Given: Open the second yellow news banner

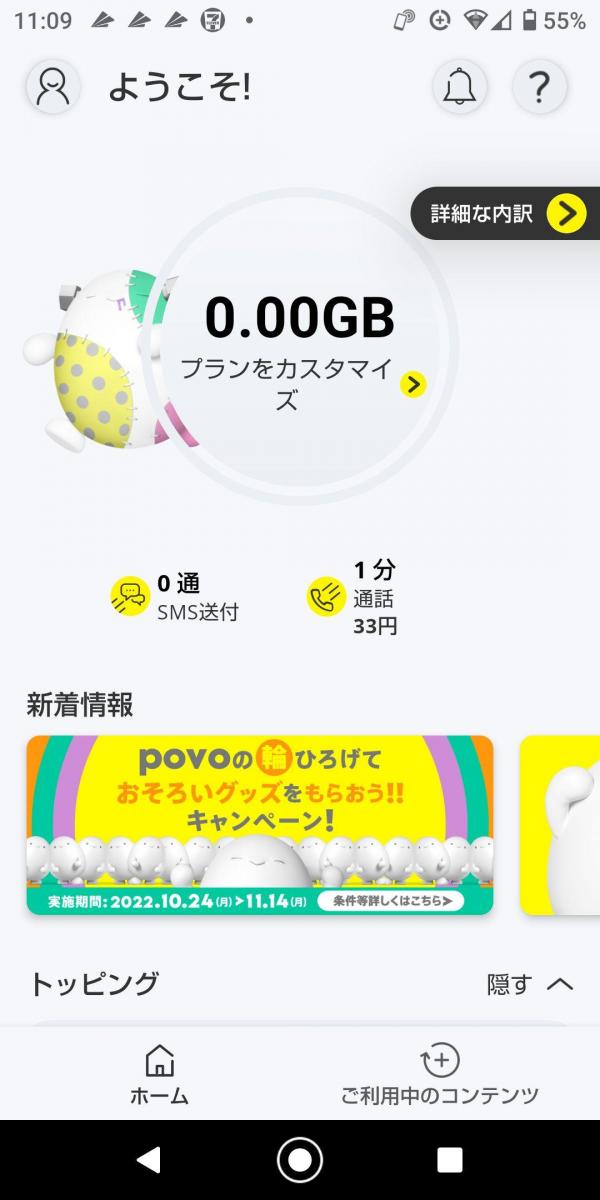Looking at the screenshot, I should pyautogui.click(x=560, y=825).
